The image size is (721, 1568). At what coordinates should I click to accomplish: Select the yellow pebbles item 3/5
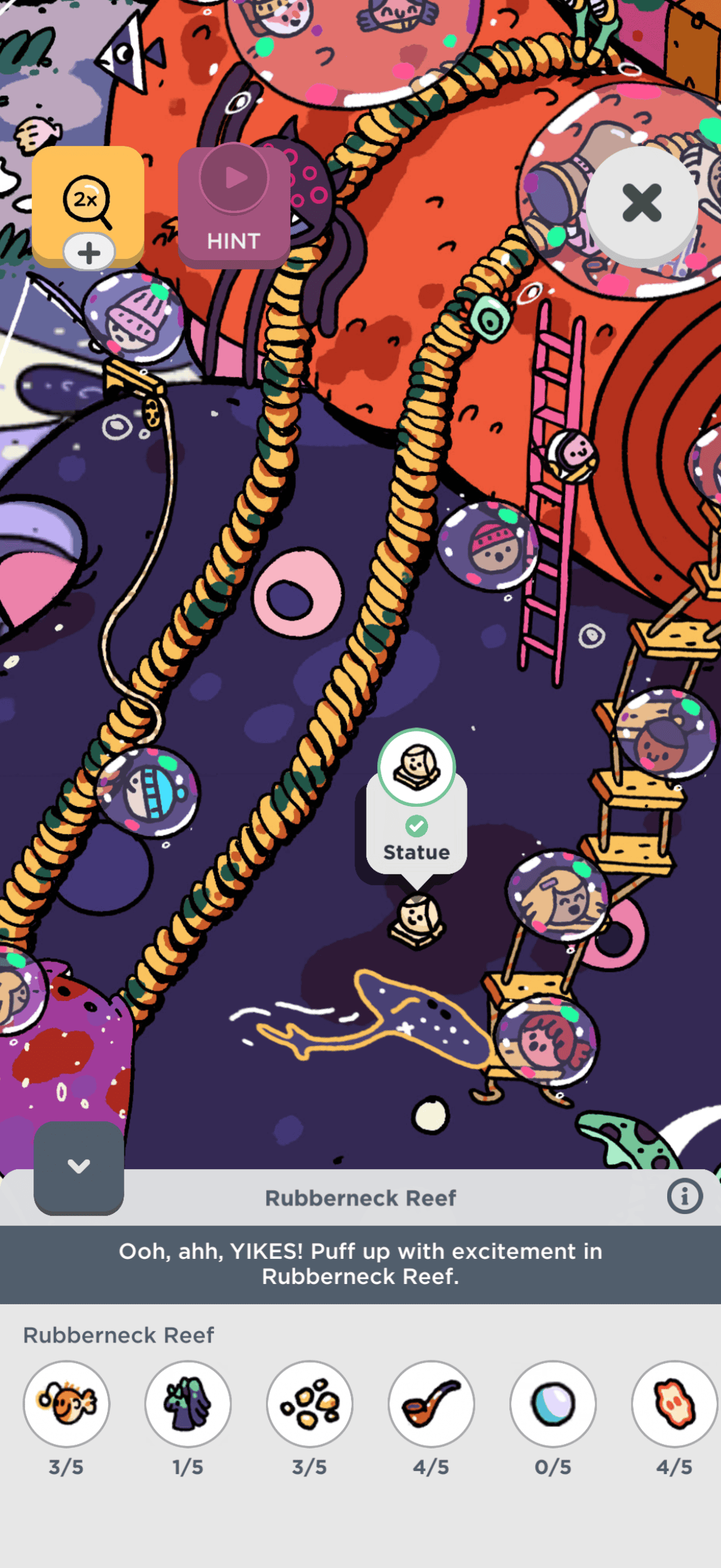pos(310,1404)
